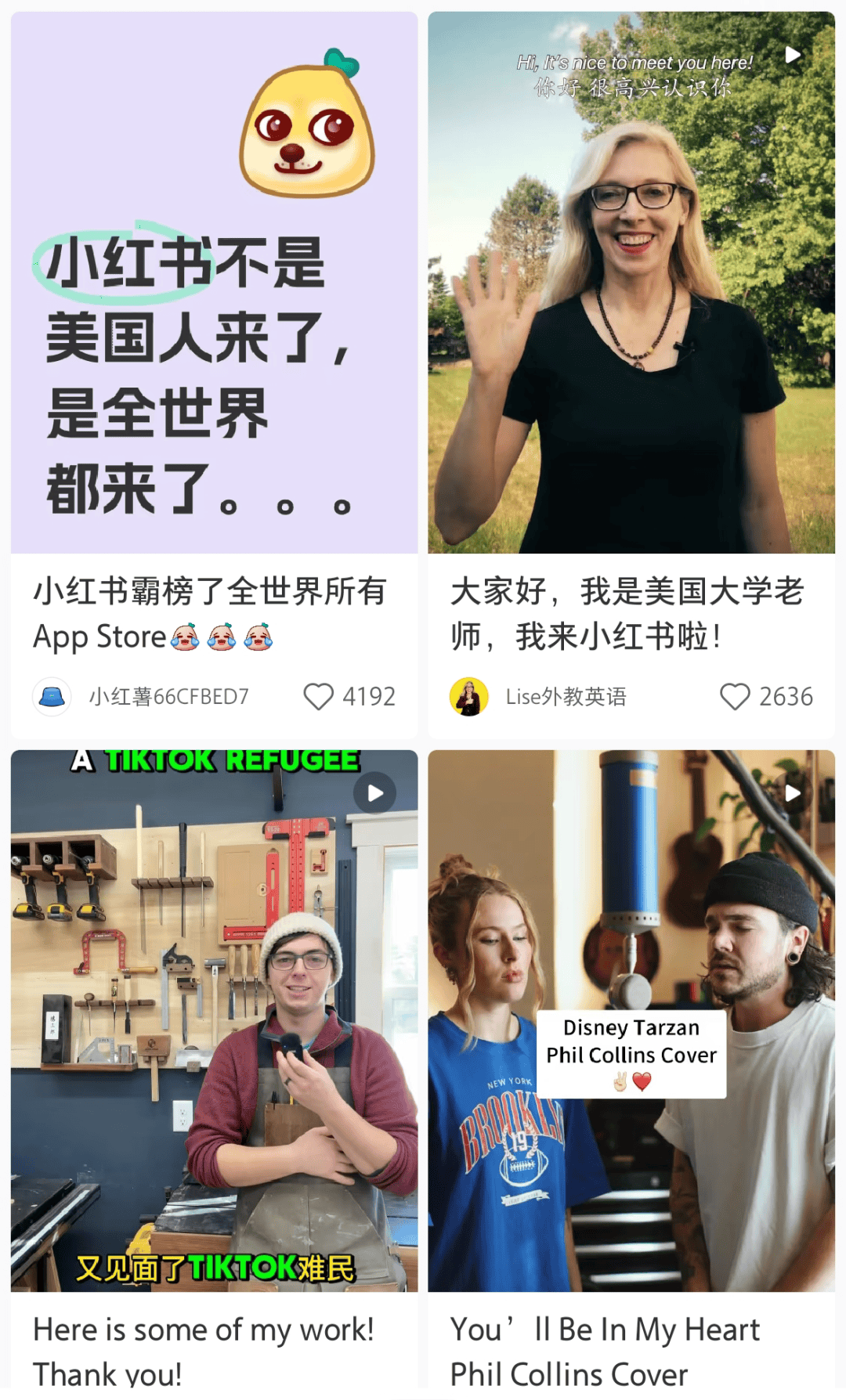View the purple 小红书不是美国人来了 cover image
This screenshot has height=1400, width=846.
coord(211,282)
